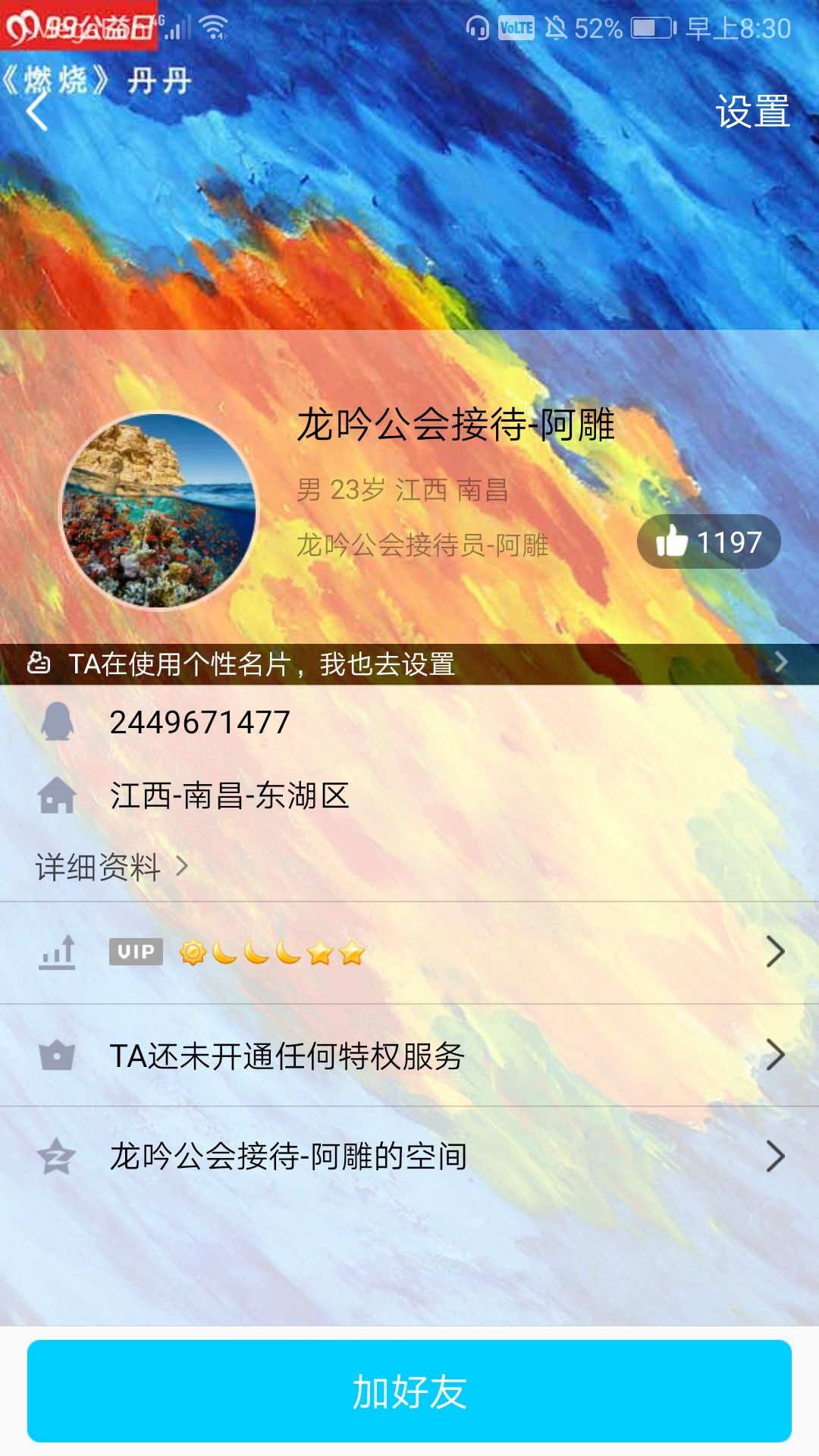Expand the personality name card banner chevron
819x1456 pixels.
783,663
